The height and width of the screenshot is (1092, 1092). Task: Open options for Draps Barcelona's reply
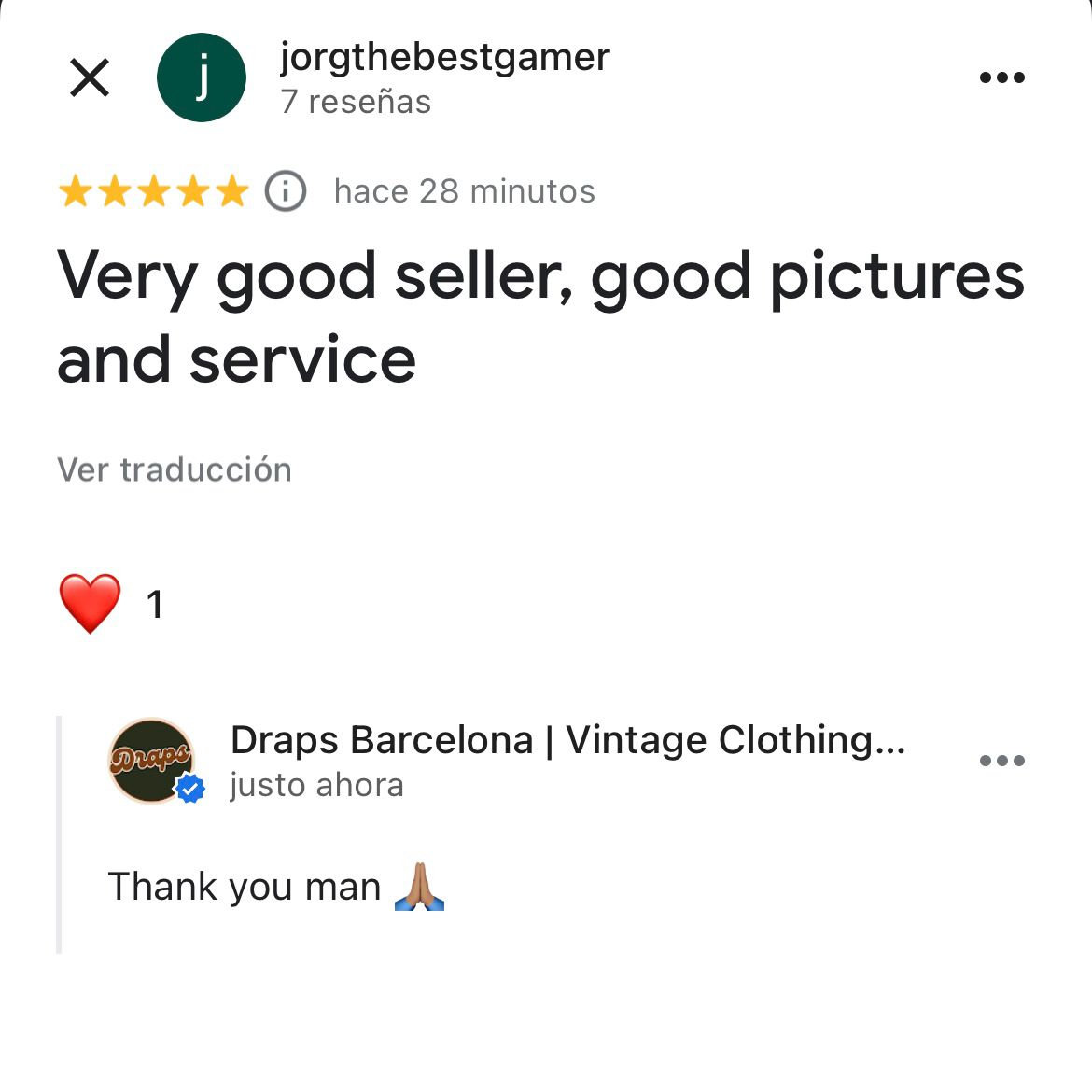[x=1001, y=761]
